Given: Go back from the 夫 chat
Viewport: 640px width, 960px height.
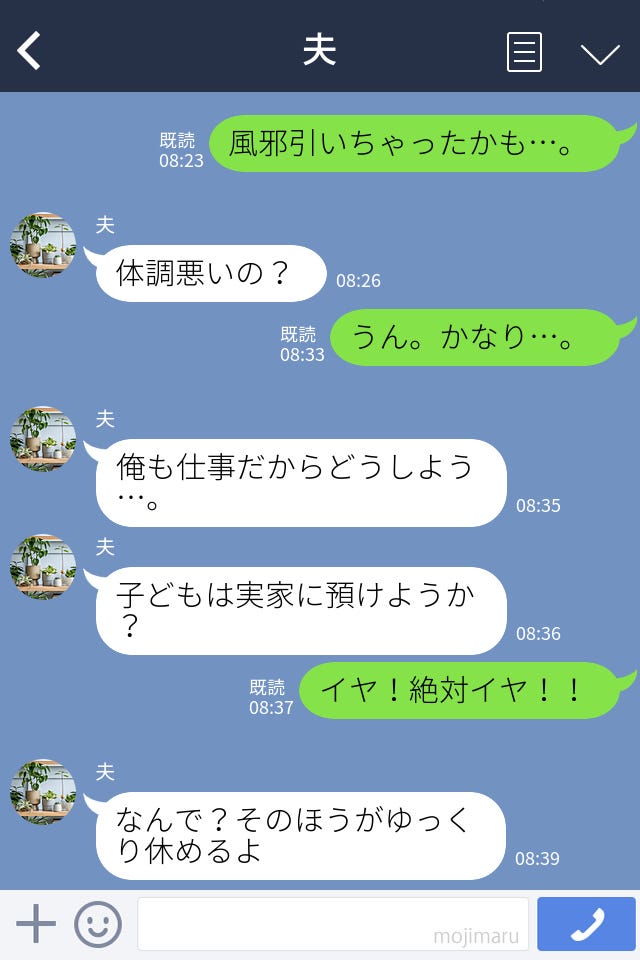Looking at the screenshot, I should click(x=30, y=51).
